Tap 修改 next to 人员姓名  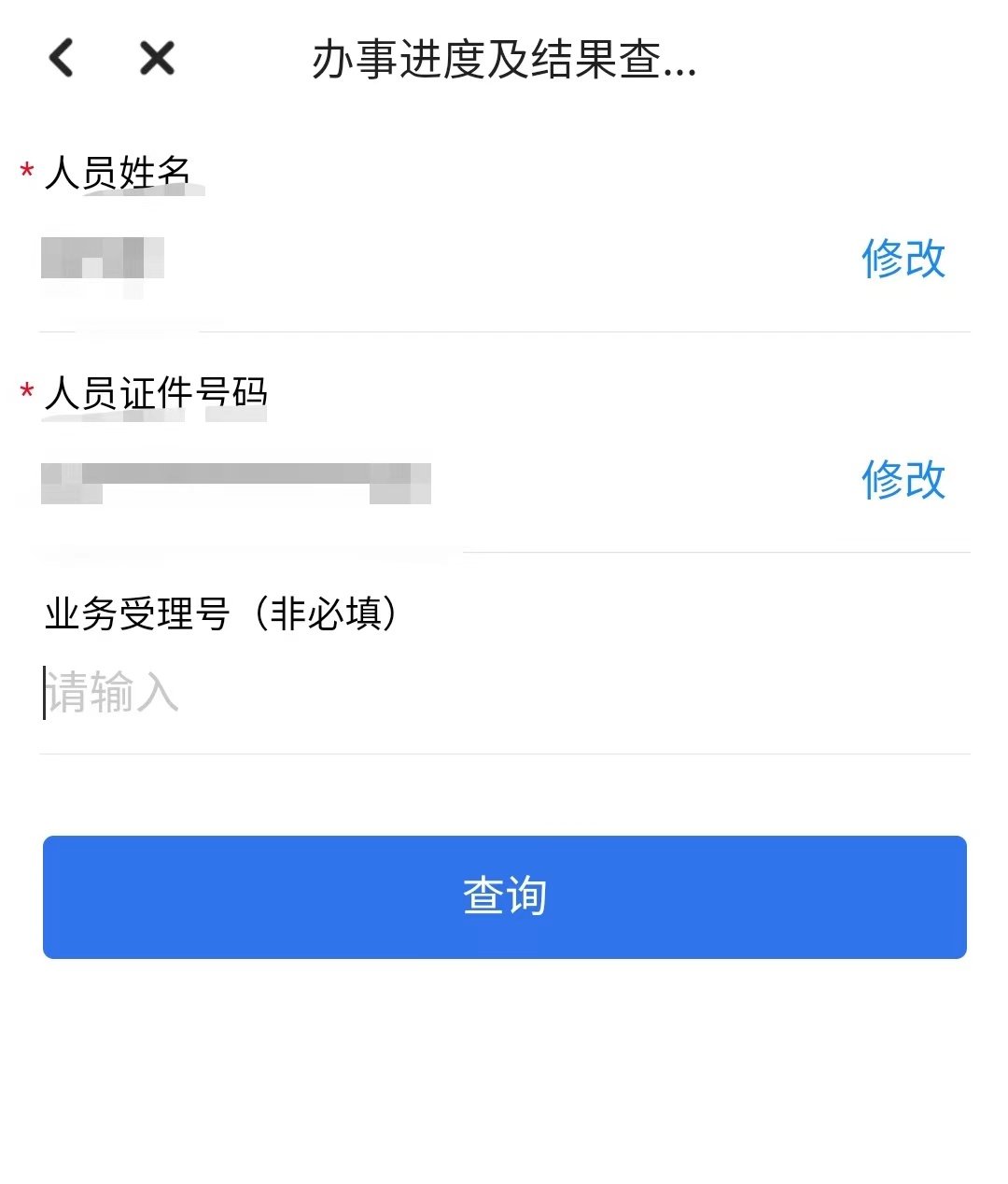(x=903, y=259)
